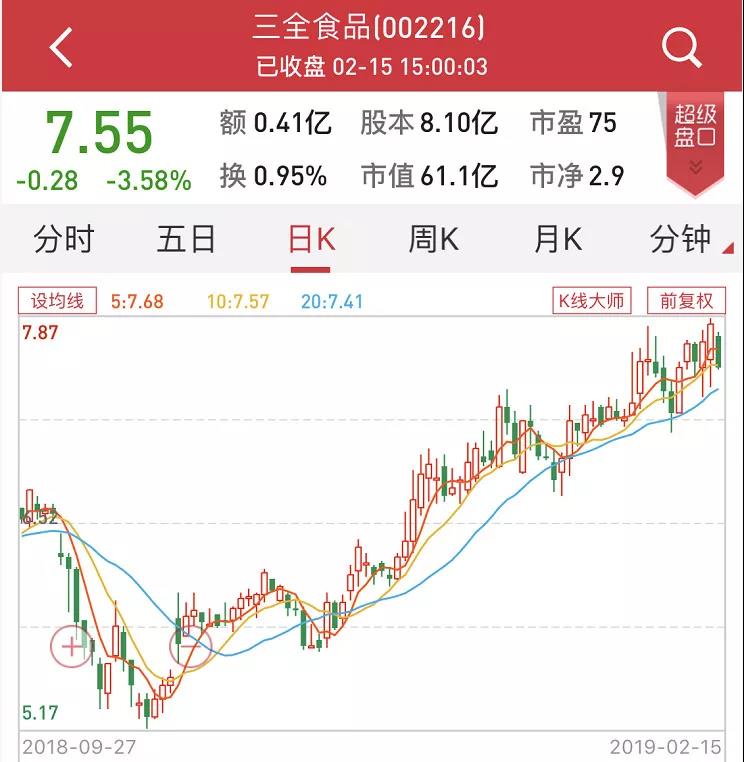Switch to the 五日 chart tab
Viewport: 744px width, 762px height.
[186, 240]
